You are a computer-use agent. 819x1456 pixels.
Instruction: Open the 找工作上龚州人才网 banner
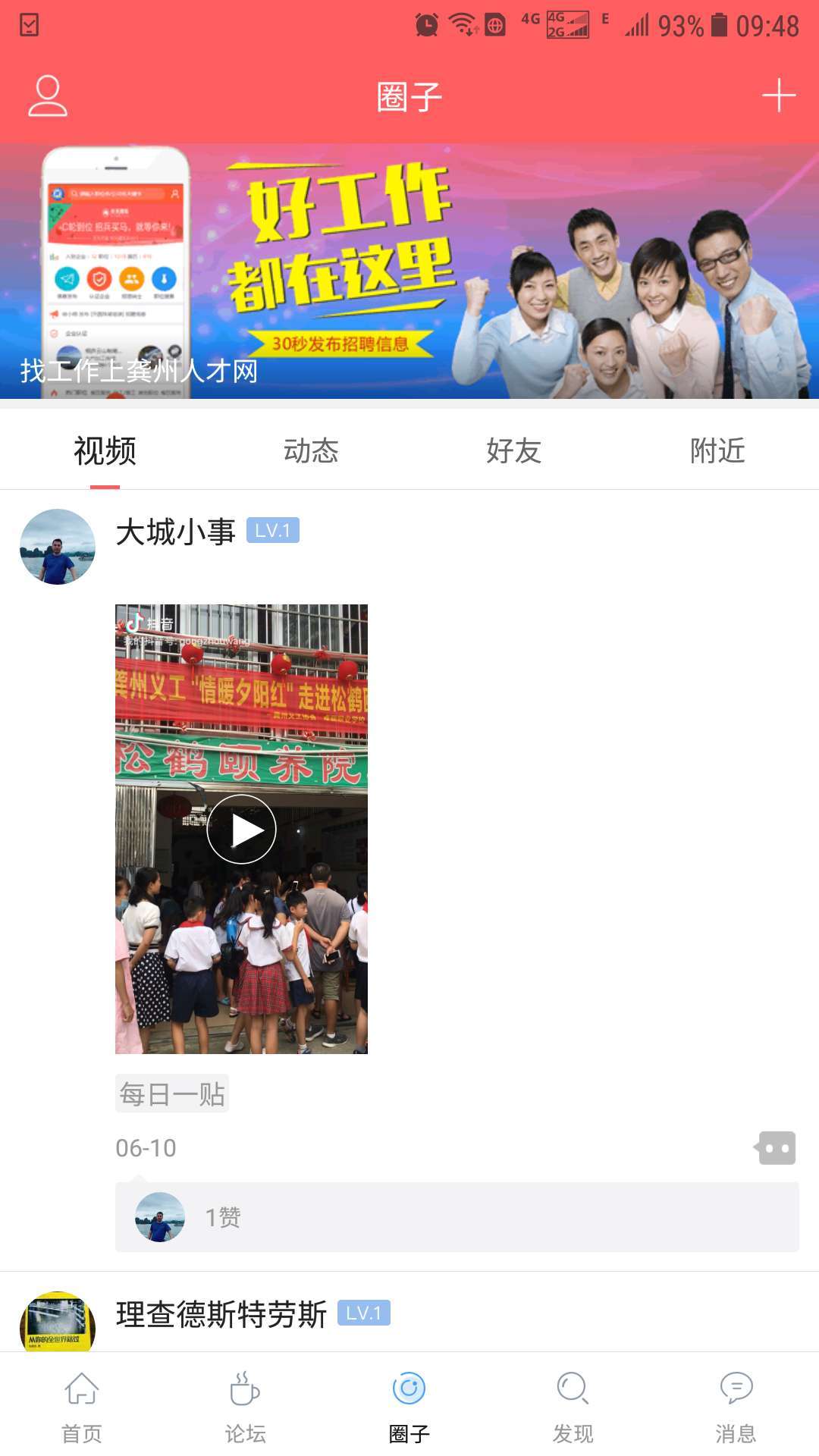[409, 271]
